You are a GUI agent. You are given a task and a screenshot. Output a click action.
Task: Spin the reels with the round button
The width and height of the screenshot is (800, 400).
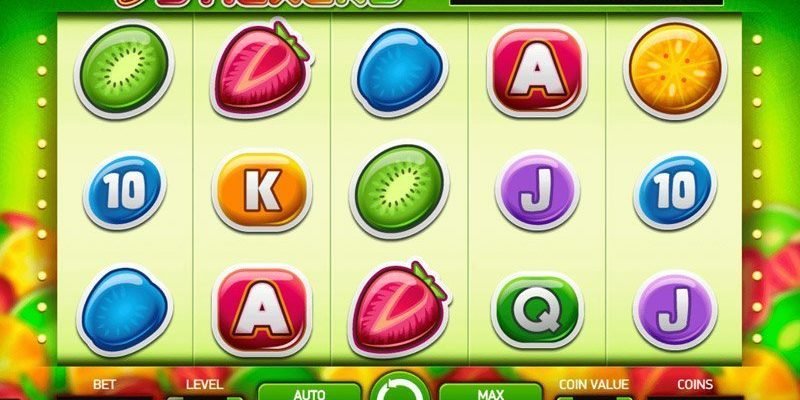[400, 389]
